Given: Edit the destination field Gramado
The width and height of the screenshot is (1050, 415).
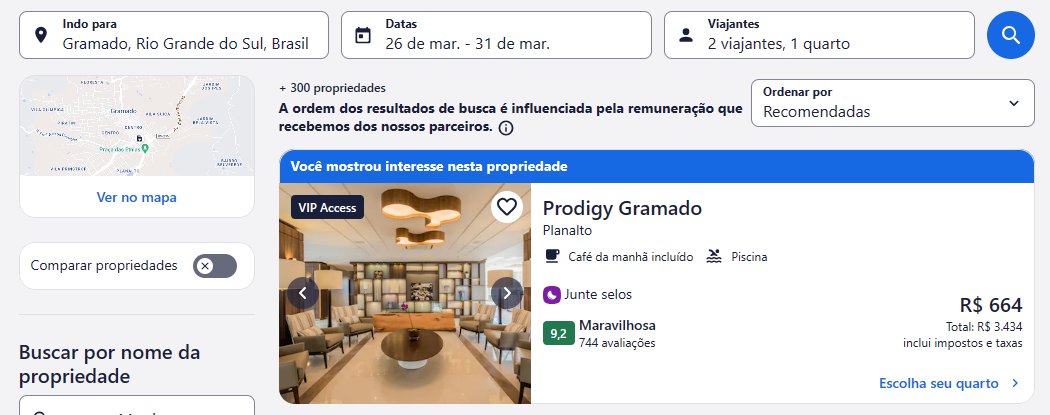Looking at the screenshot, I should coord(174,35).
